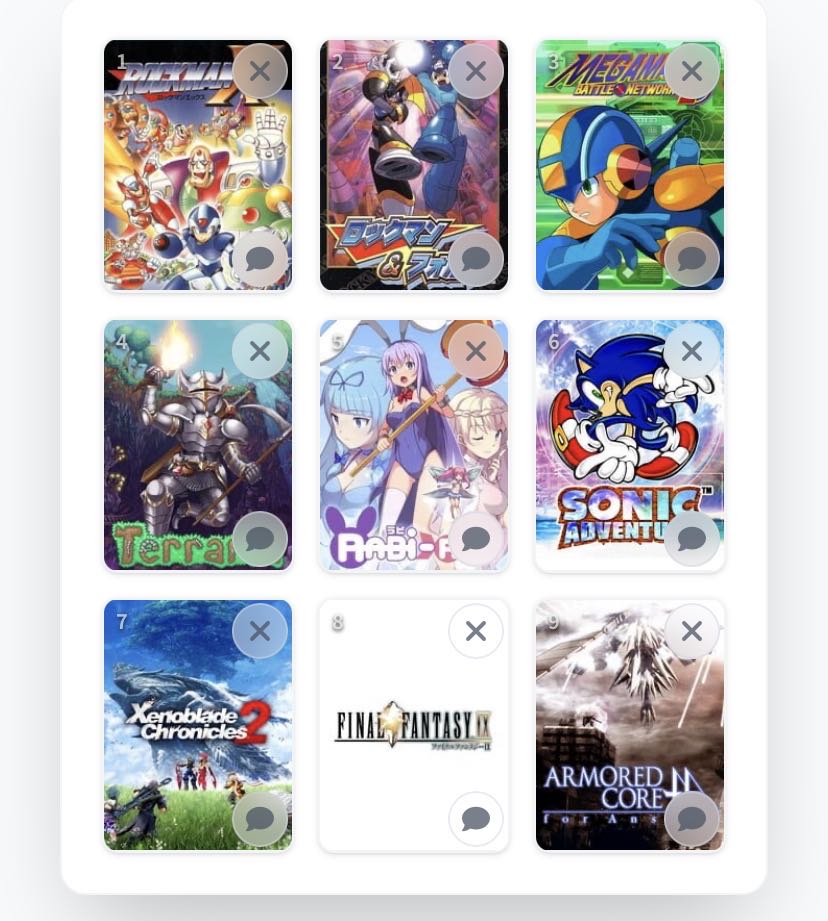Image resolution: width=828 pixels, height=921 pixels.
Task: Remove Armored Core for Answer tile
Action: 692,631
